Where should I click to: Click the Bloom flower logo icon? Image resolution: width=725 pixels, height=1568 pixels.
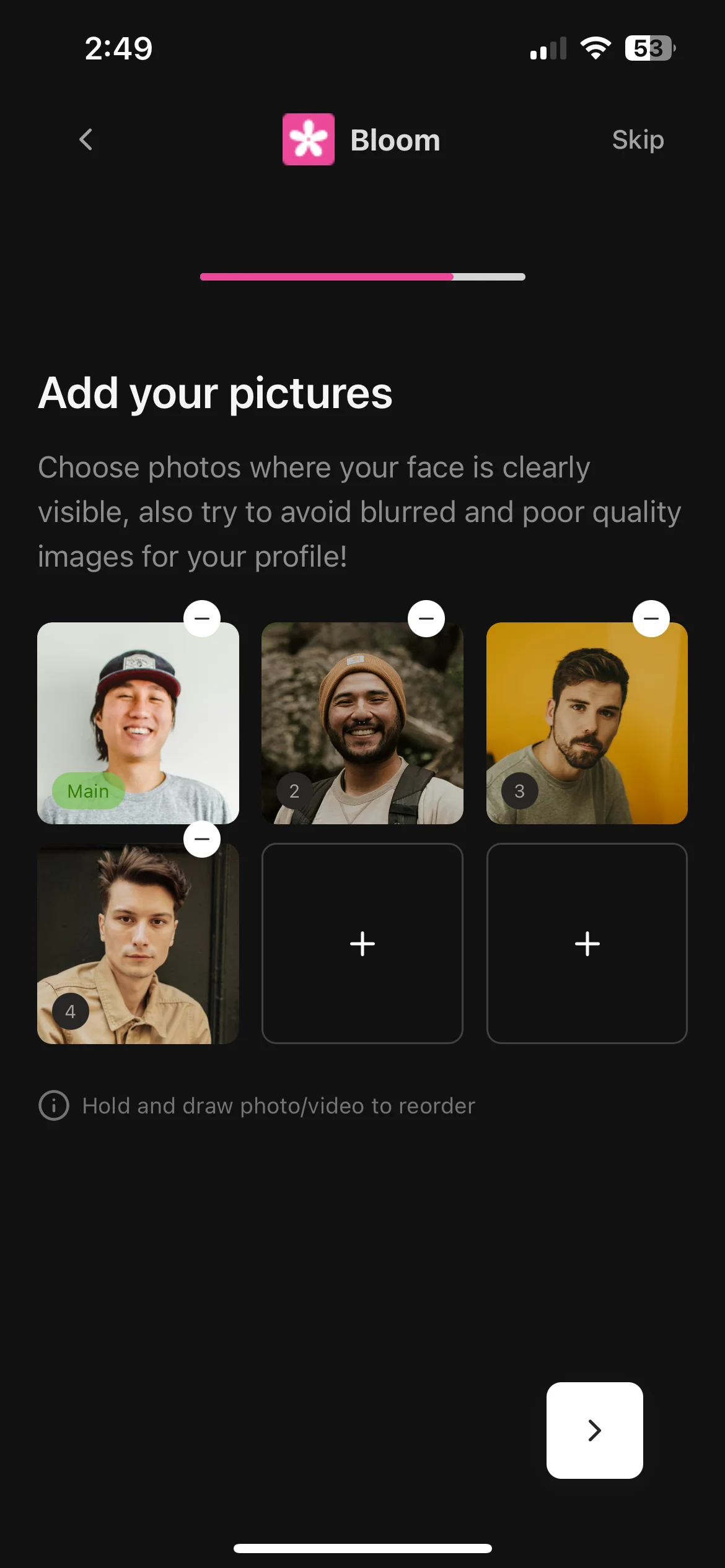tap(309, 139)
